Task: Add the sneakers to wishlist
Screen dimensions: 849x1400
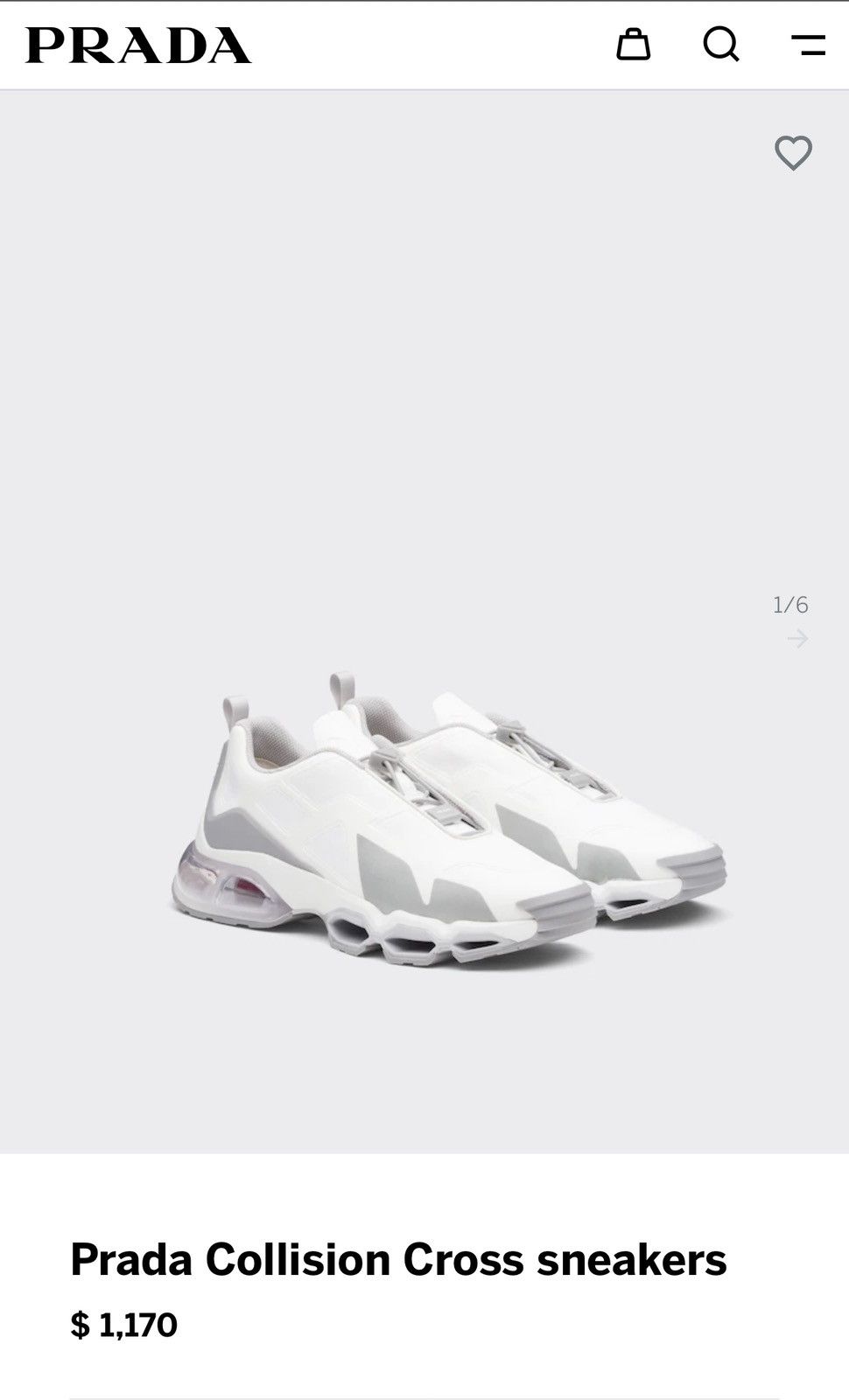Action: [x=793, y=153]
